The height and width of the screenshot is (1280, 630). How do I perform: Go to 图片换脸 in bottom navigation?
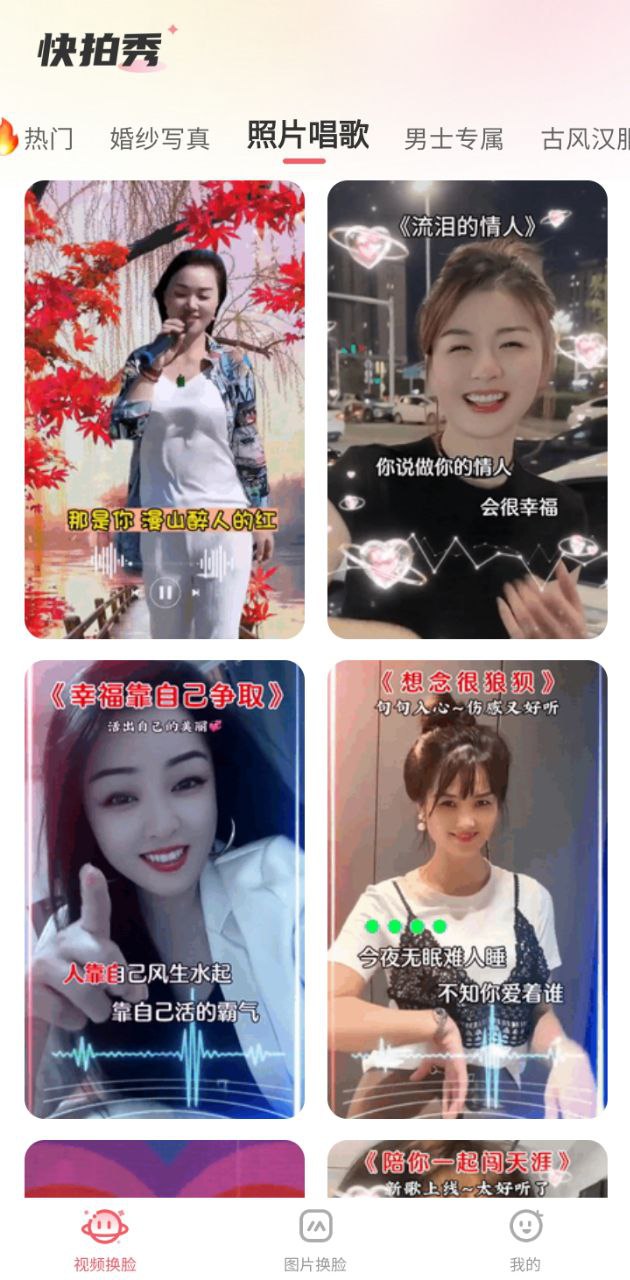[x=315, y=1240]
